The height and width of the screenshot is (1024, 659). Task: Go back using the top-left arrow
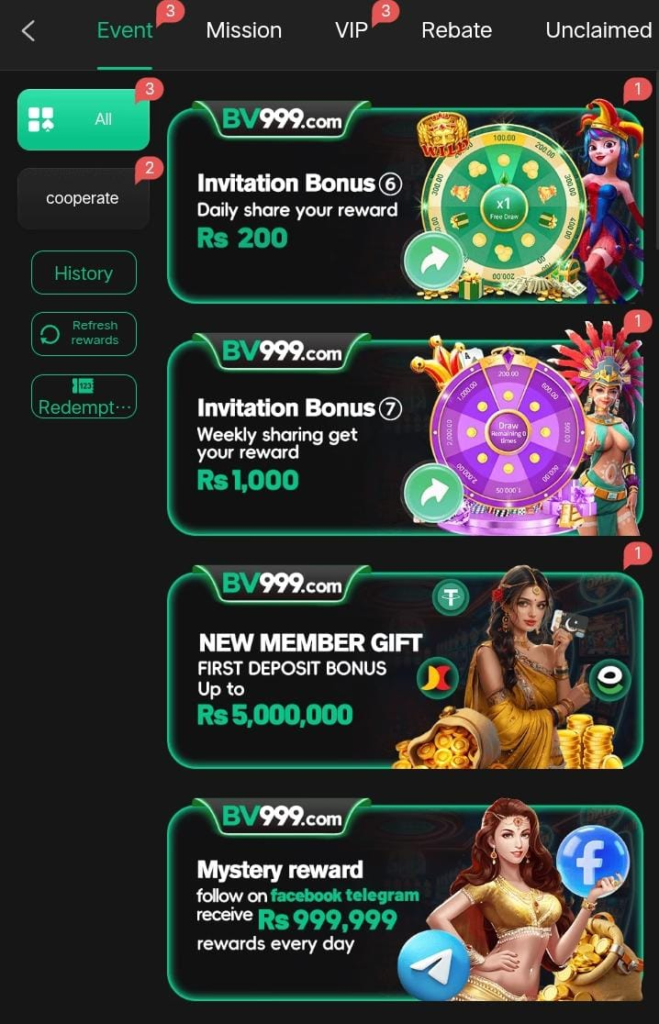point(28,31)
